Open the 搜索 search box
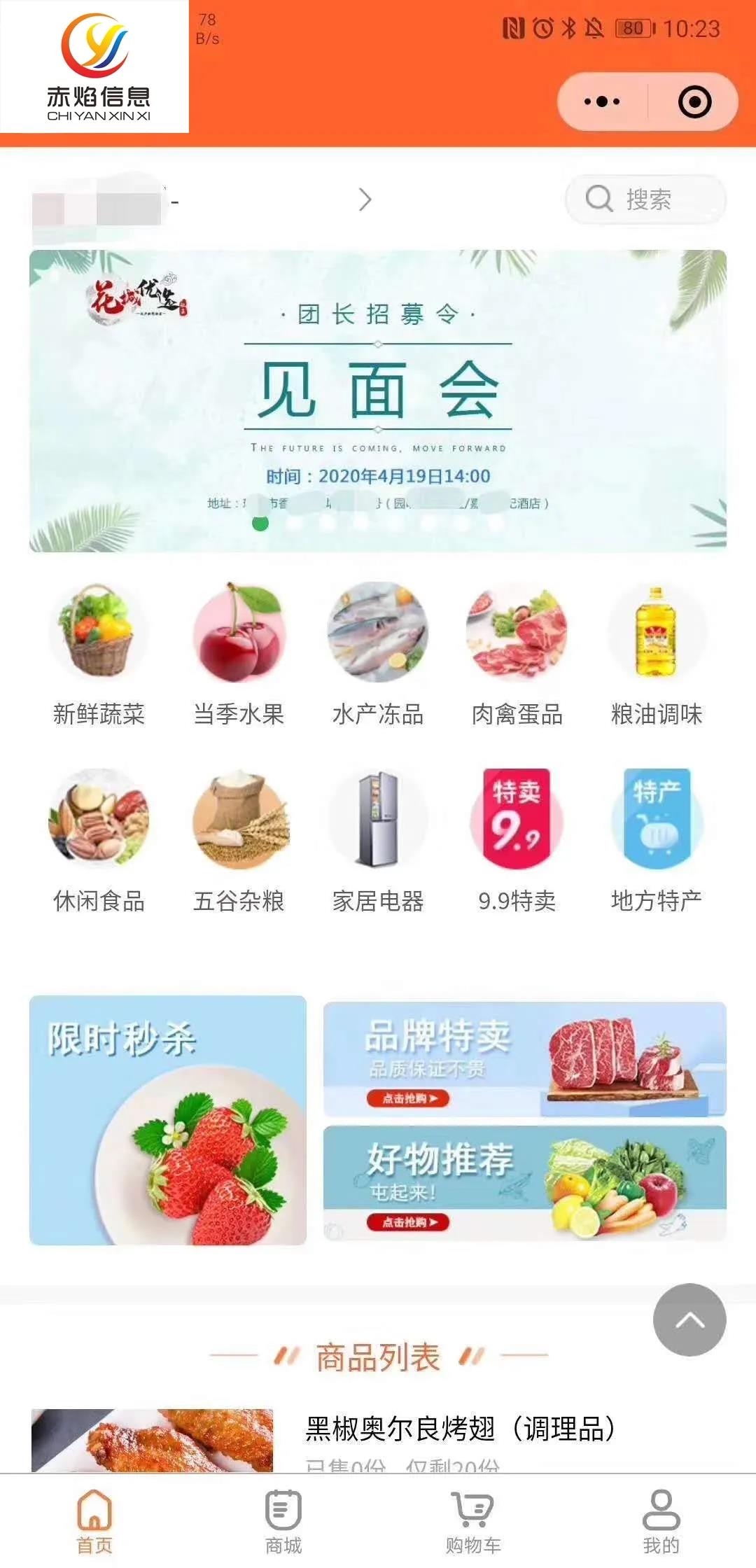 pos(645,199)
